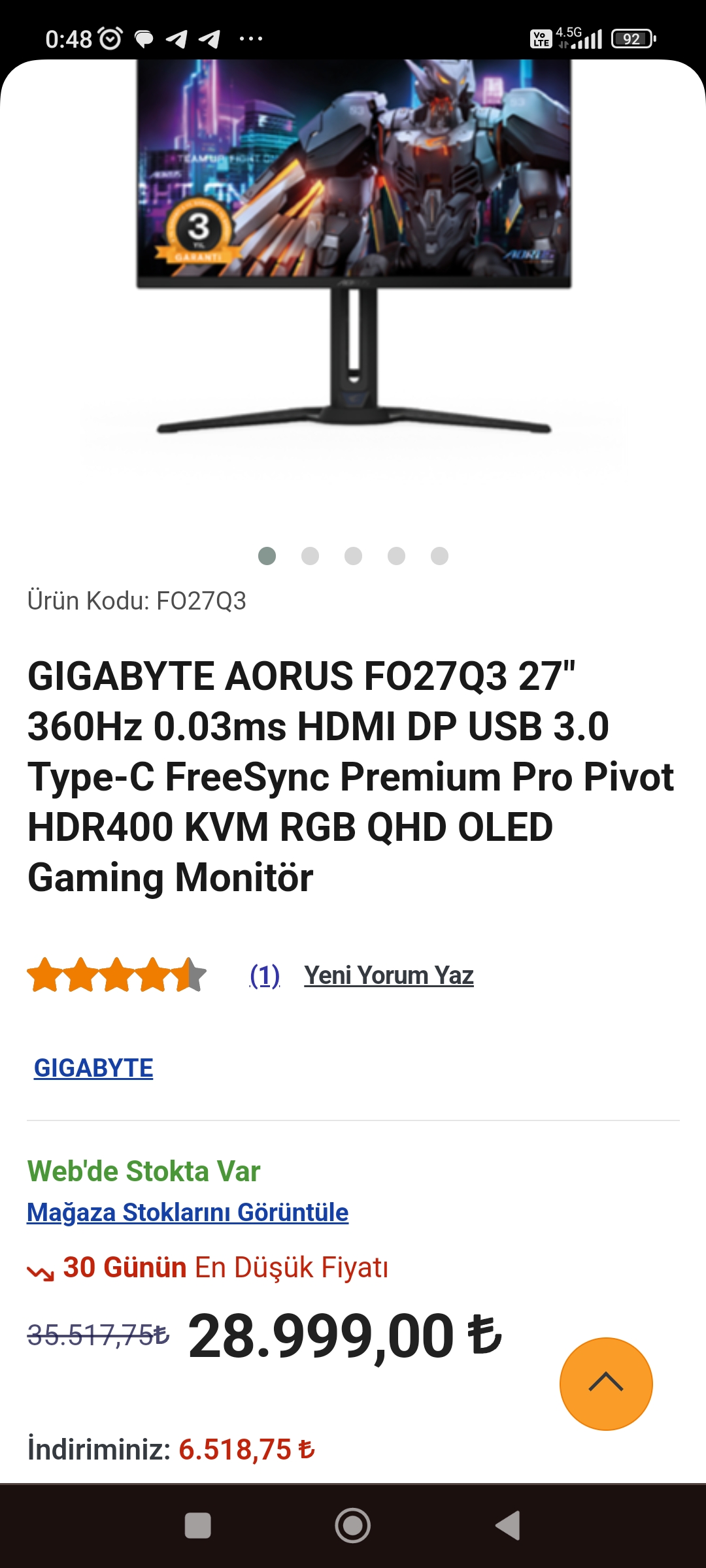
Task: Go back using the system back button
Action: [508, 1526]
